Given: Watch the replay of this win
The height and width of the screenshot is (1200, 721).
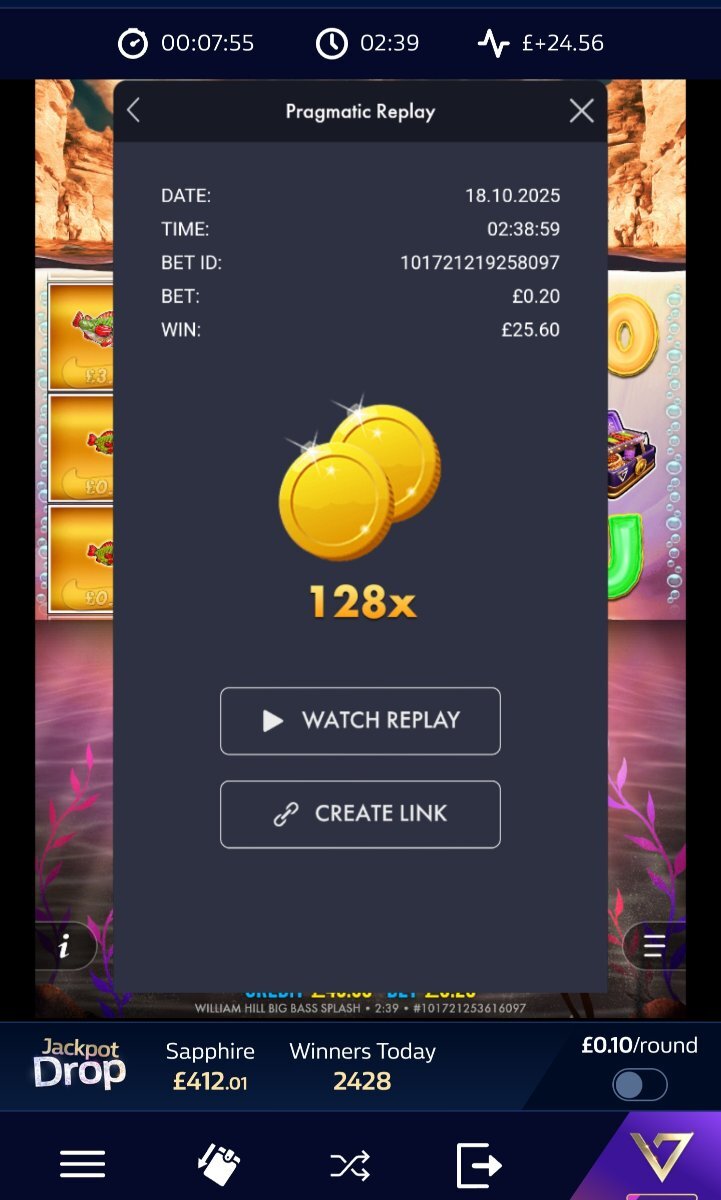Looking at the screenshot, I should tap(360, 720).
